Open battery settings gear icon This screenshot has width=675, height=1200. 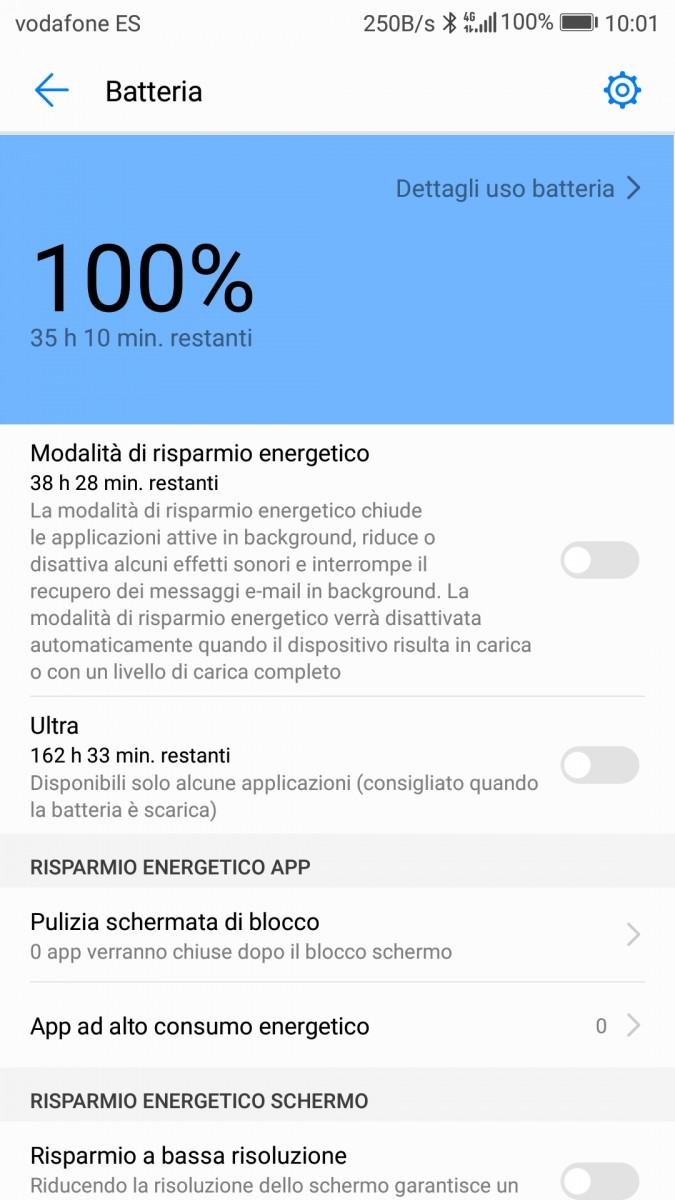pyautogui.click(x=622, y=91)
